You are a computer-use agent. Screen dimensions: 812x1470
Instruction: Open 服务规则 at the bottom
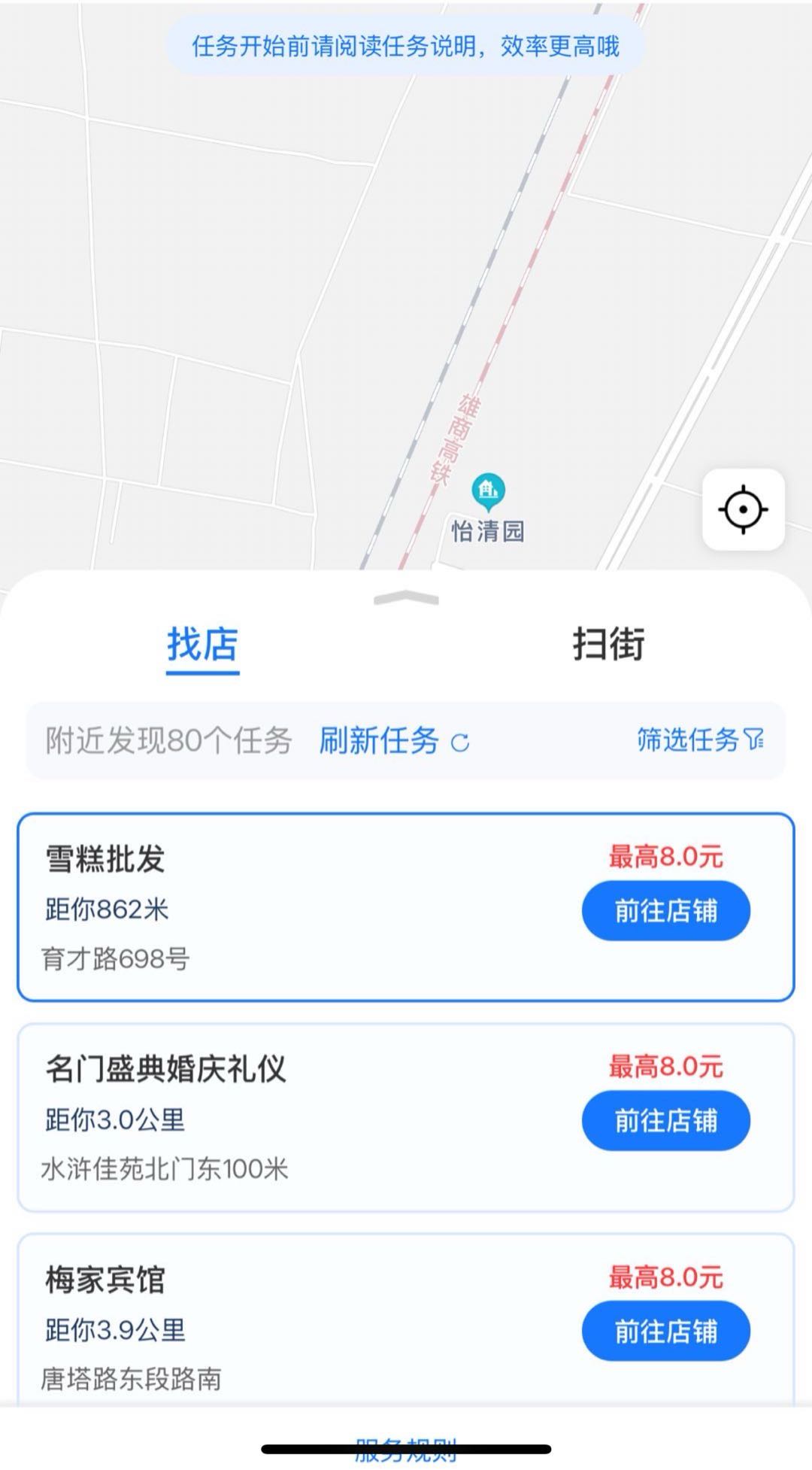[x=406, y=1452]
